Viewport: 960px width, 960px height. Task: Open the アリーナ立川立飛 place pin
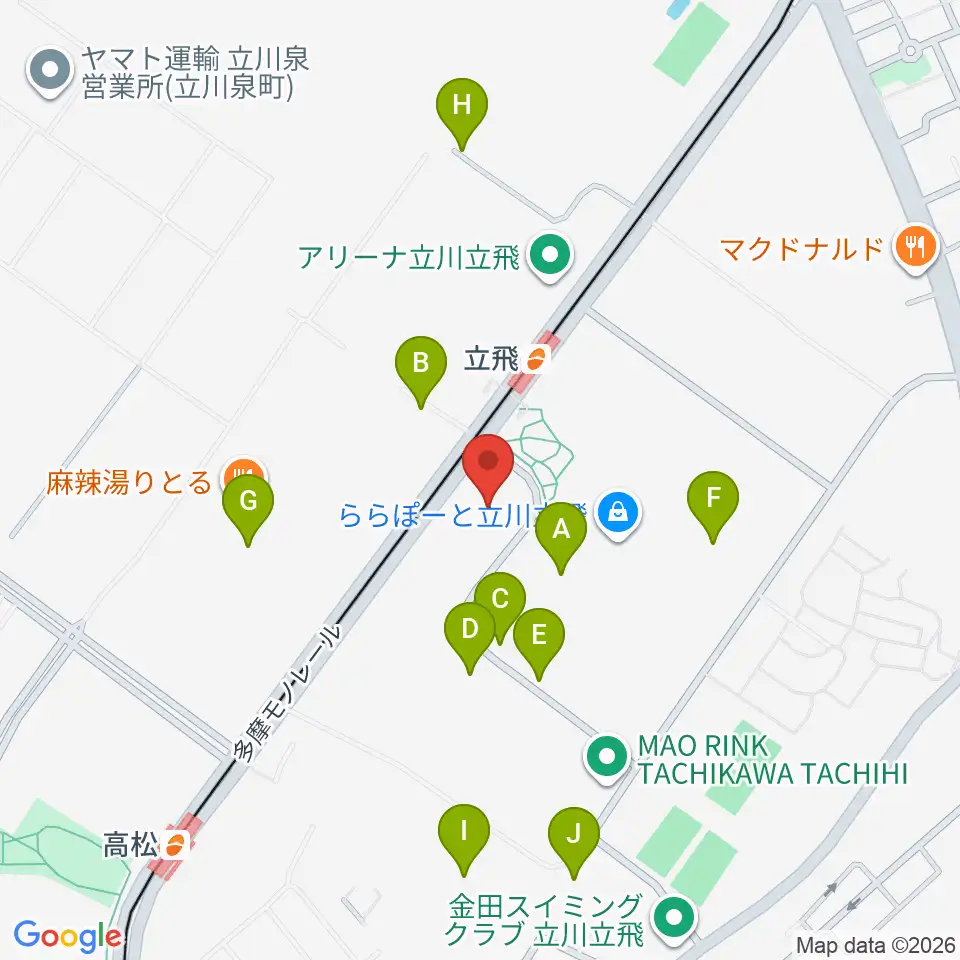click(x=550, y=255)
